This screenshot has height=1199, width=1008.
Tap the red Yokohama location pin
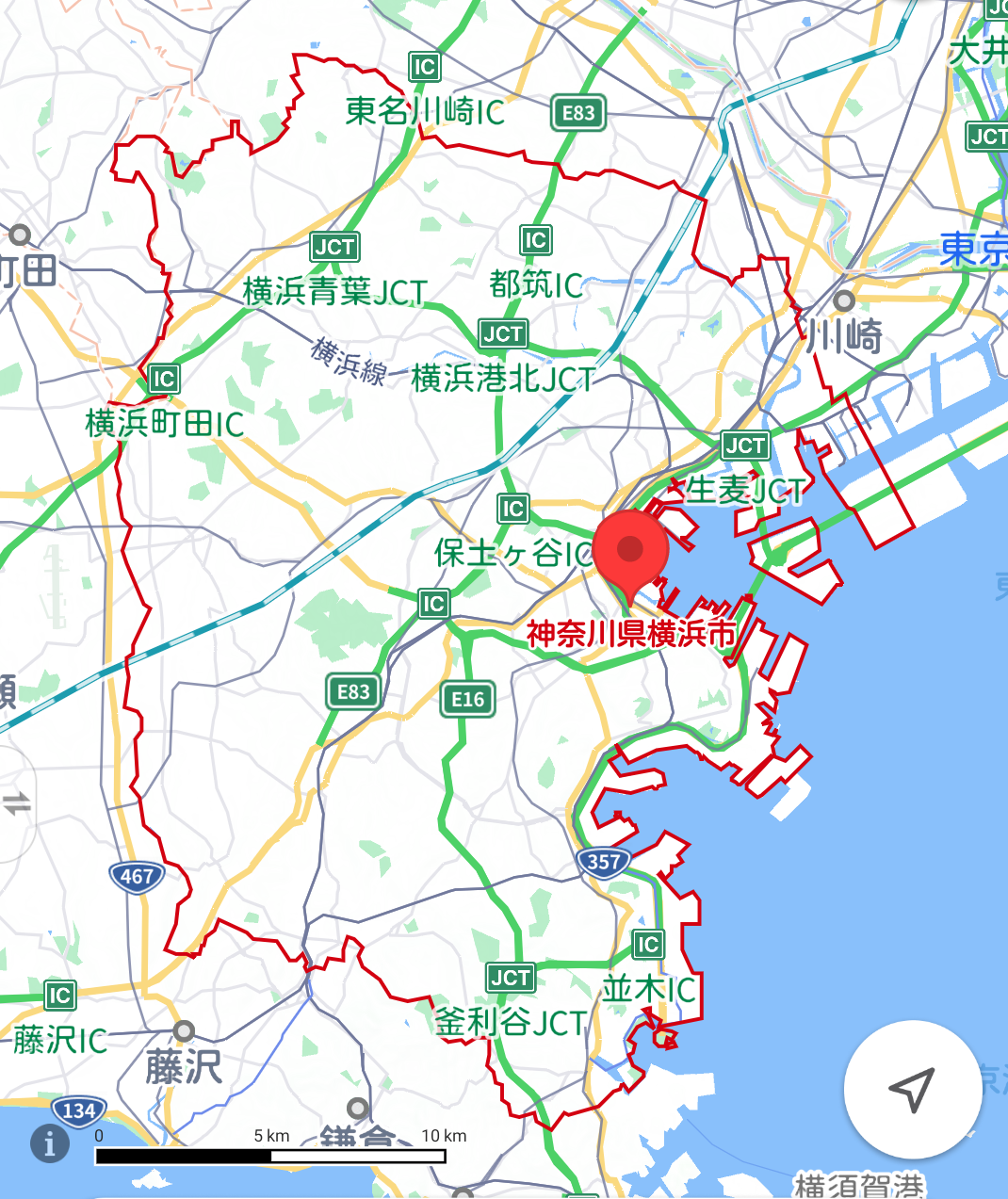(629, 550)
